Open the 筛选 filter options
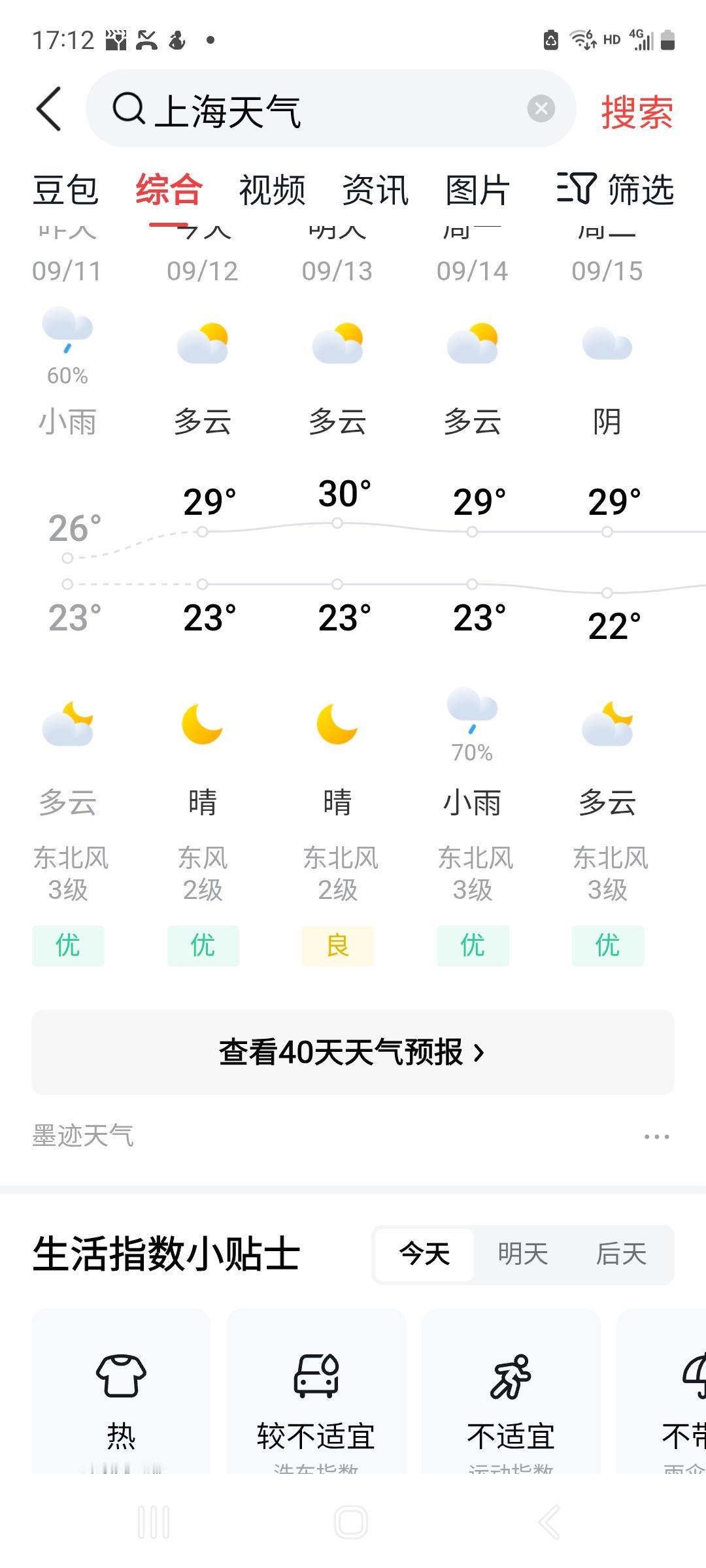The height and width of the screenshot is (1568, 706). click(615, 189)
